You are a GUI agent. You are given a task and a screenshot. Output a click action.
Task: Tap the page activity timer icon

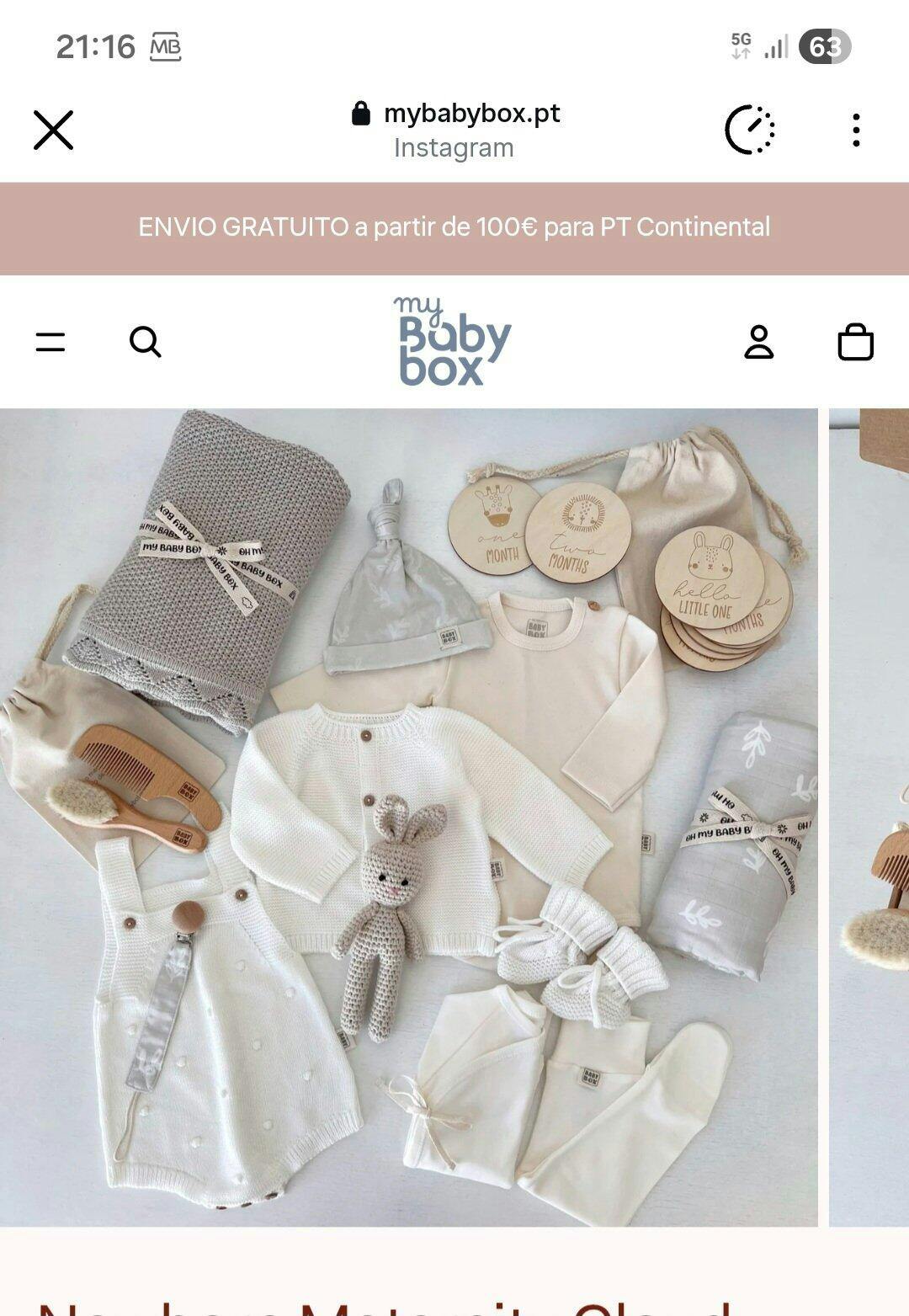(x=749, y=131)
